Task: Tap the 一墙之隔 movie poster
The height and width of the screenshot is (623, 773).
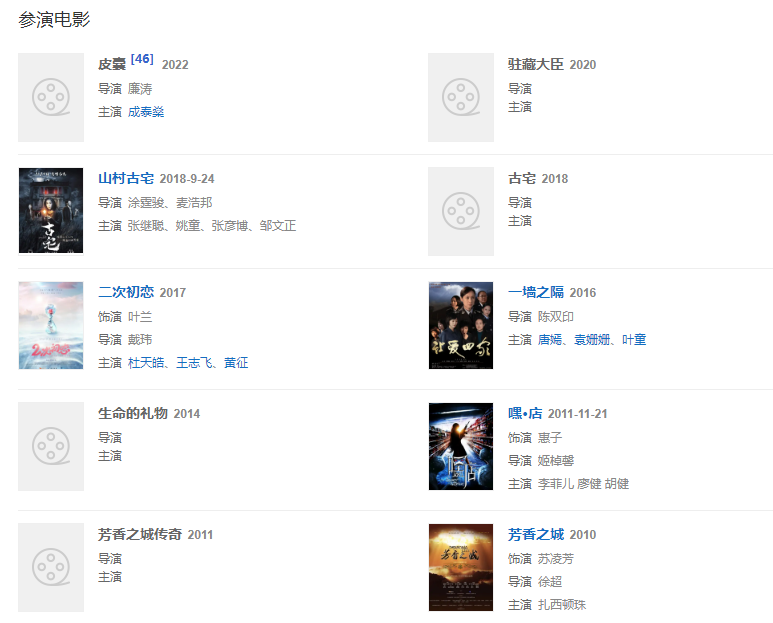Action: [x=461, y=325]
